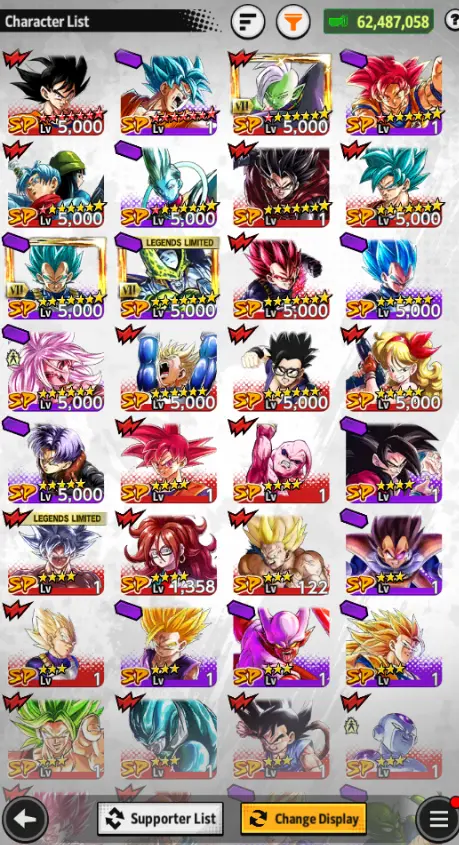
Task: Open the Legends Limited Ultra Instinct Goku card
Action: coord(55,553)
